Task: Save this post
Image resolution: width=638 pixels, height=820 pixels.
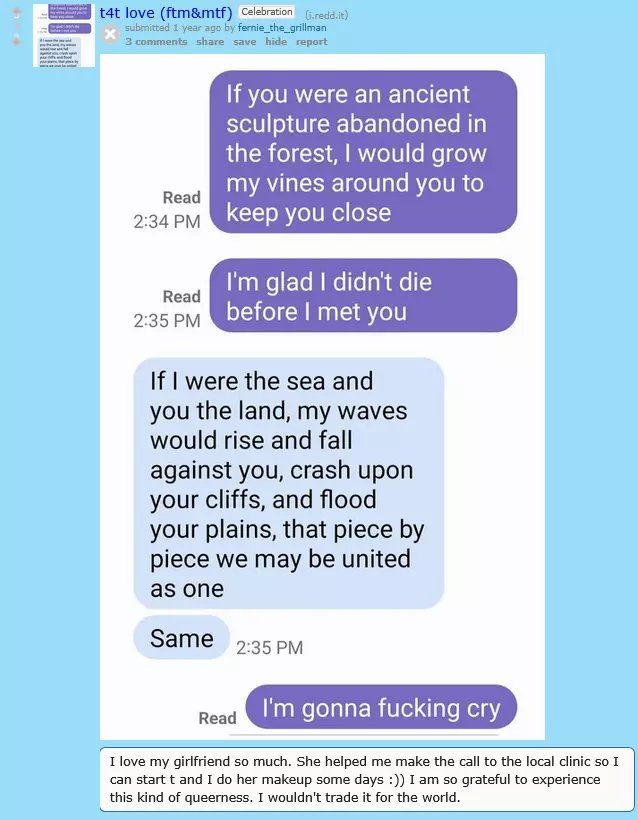Action: 244,42
